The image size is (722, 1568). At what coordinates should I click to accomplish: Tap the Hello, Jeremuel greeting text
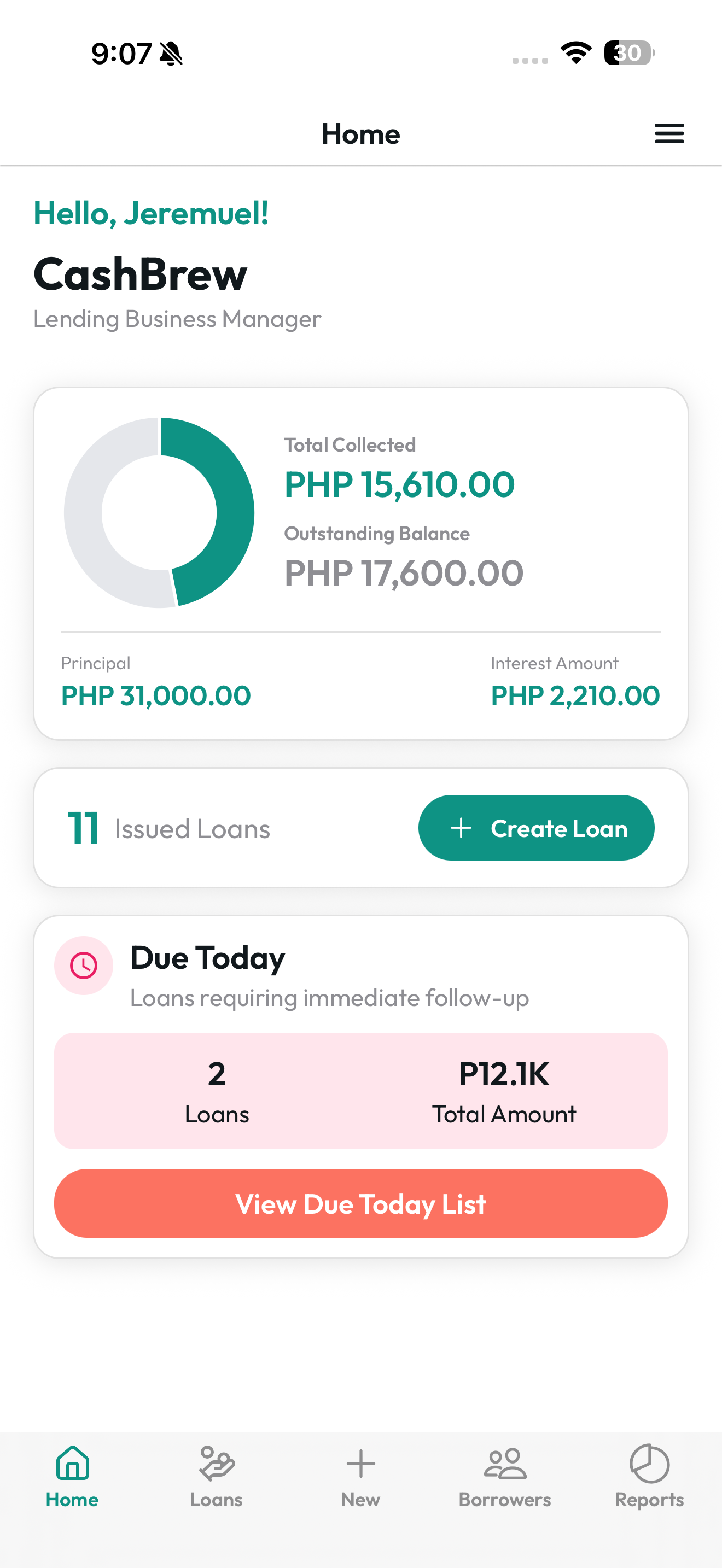coord(152,213)
